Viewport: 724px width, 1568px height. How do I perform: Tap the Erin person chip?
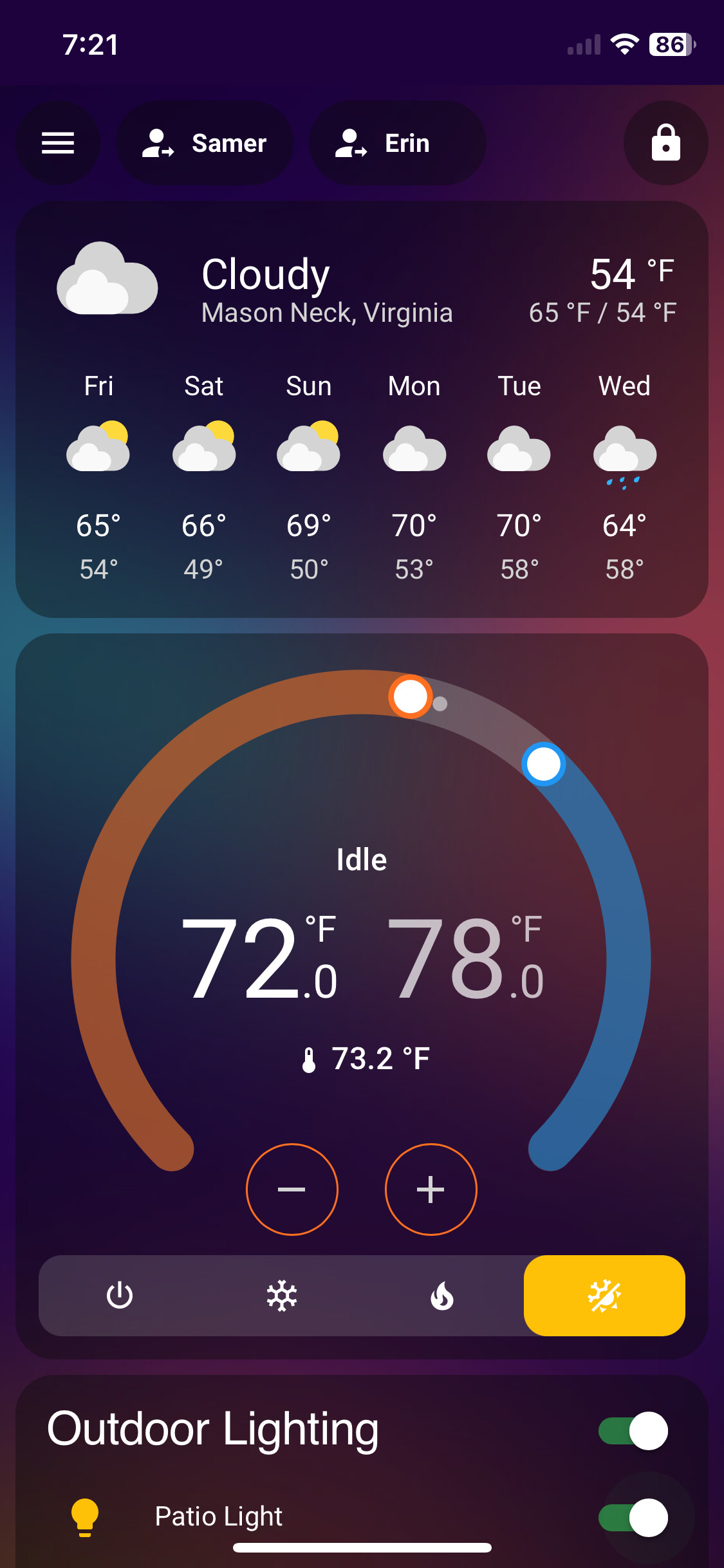(x=398, y=143)
